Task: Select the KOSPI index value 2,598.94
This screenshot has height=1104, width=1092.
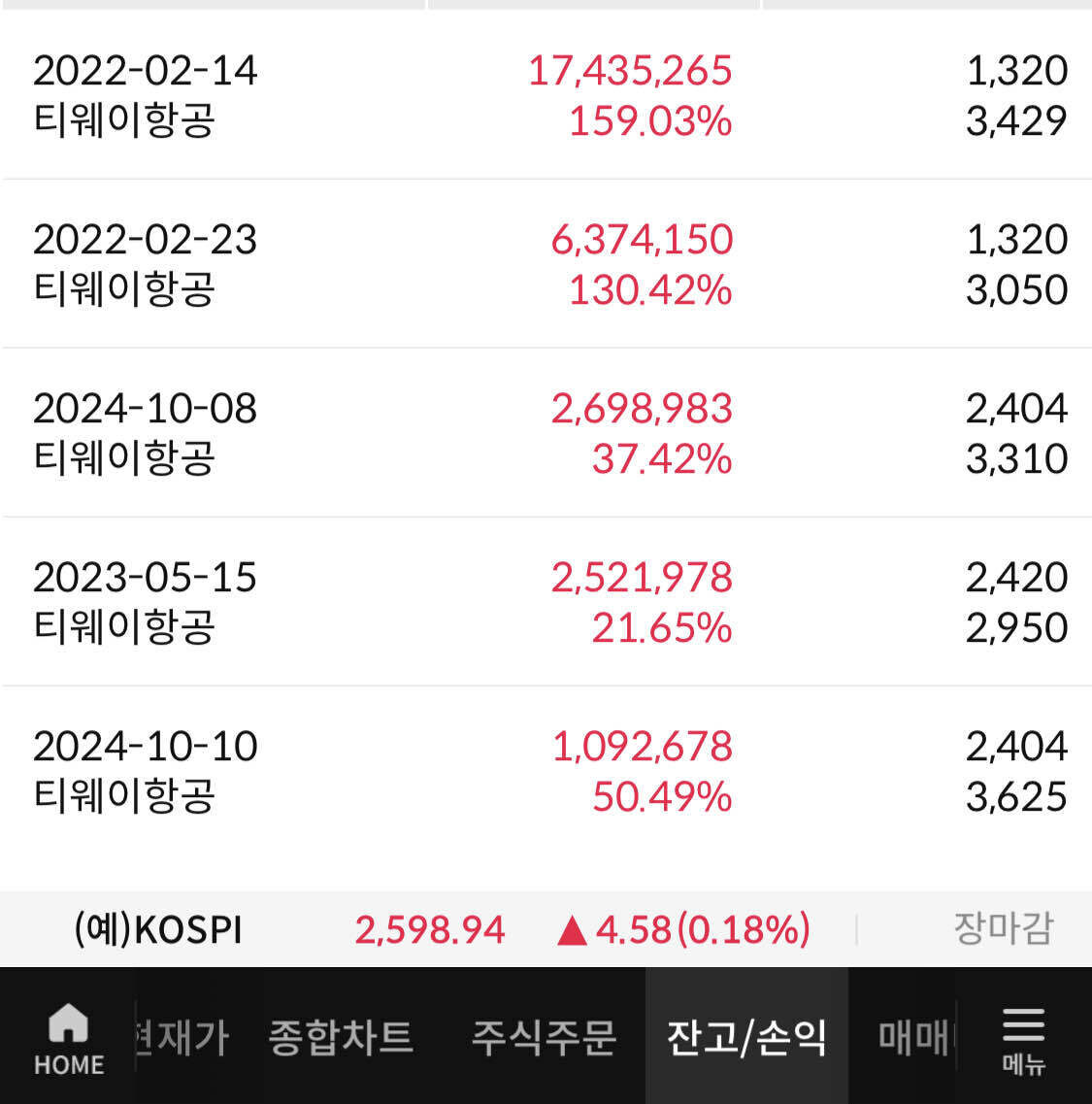Action: click(430, 929)
